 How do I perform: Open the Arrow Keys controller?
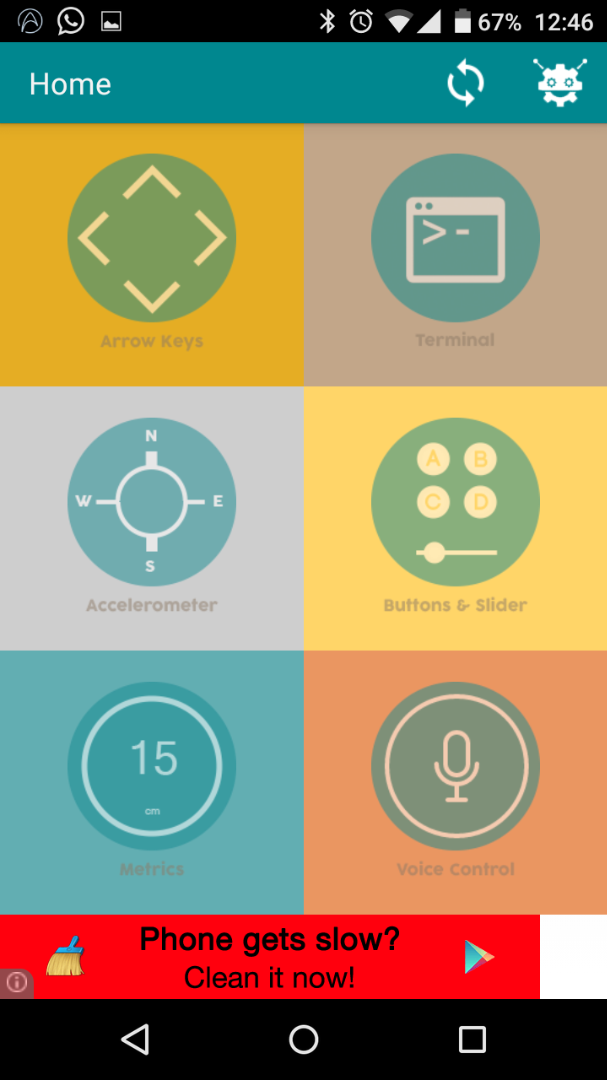pyautogui.click(x=152, y=255)
